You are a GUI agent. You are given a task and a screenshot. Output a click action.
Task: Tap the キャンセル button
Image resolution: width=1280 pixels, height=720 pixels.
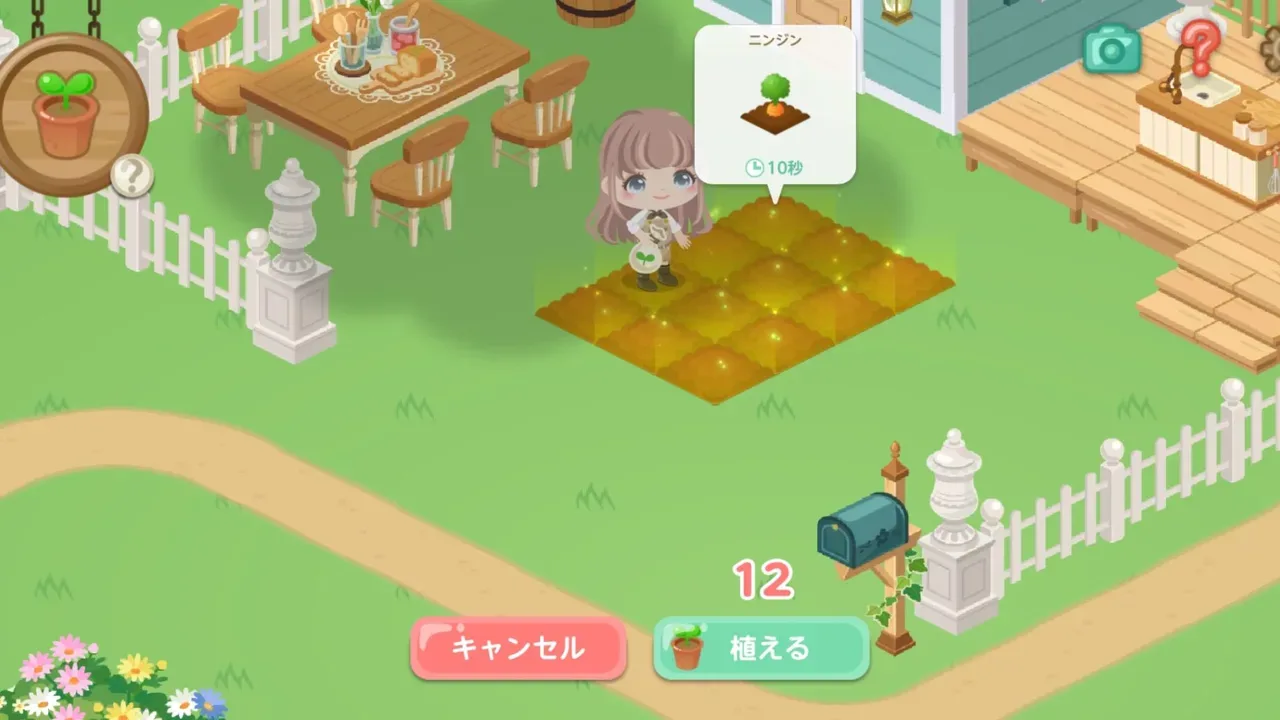518,648
